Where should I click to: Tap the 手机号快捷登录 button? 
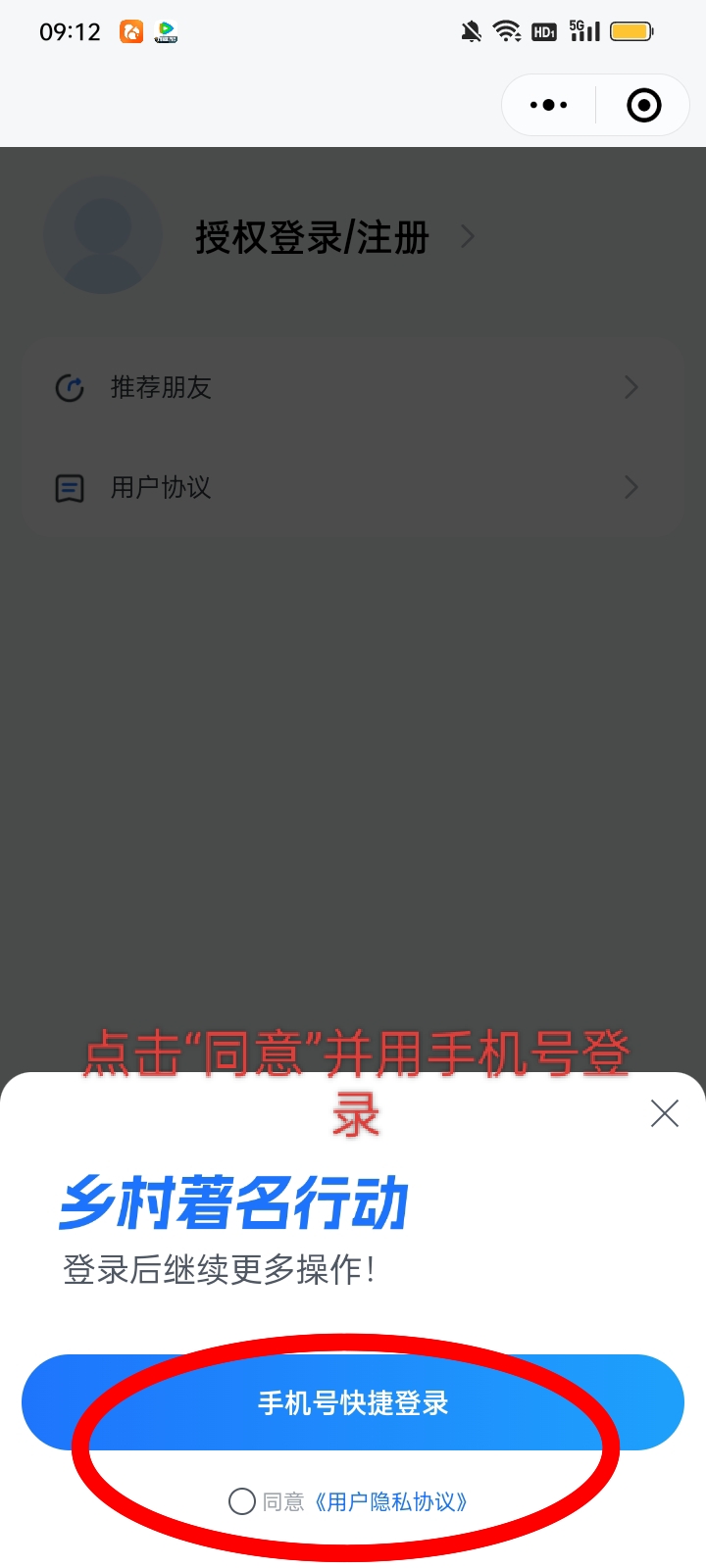pos(353,1402)
